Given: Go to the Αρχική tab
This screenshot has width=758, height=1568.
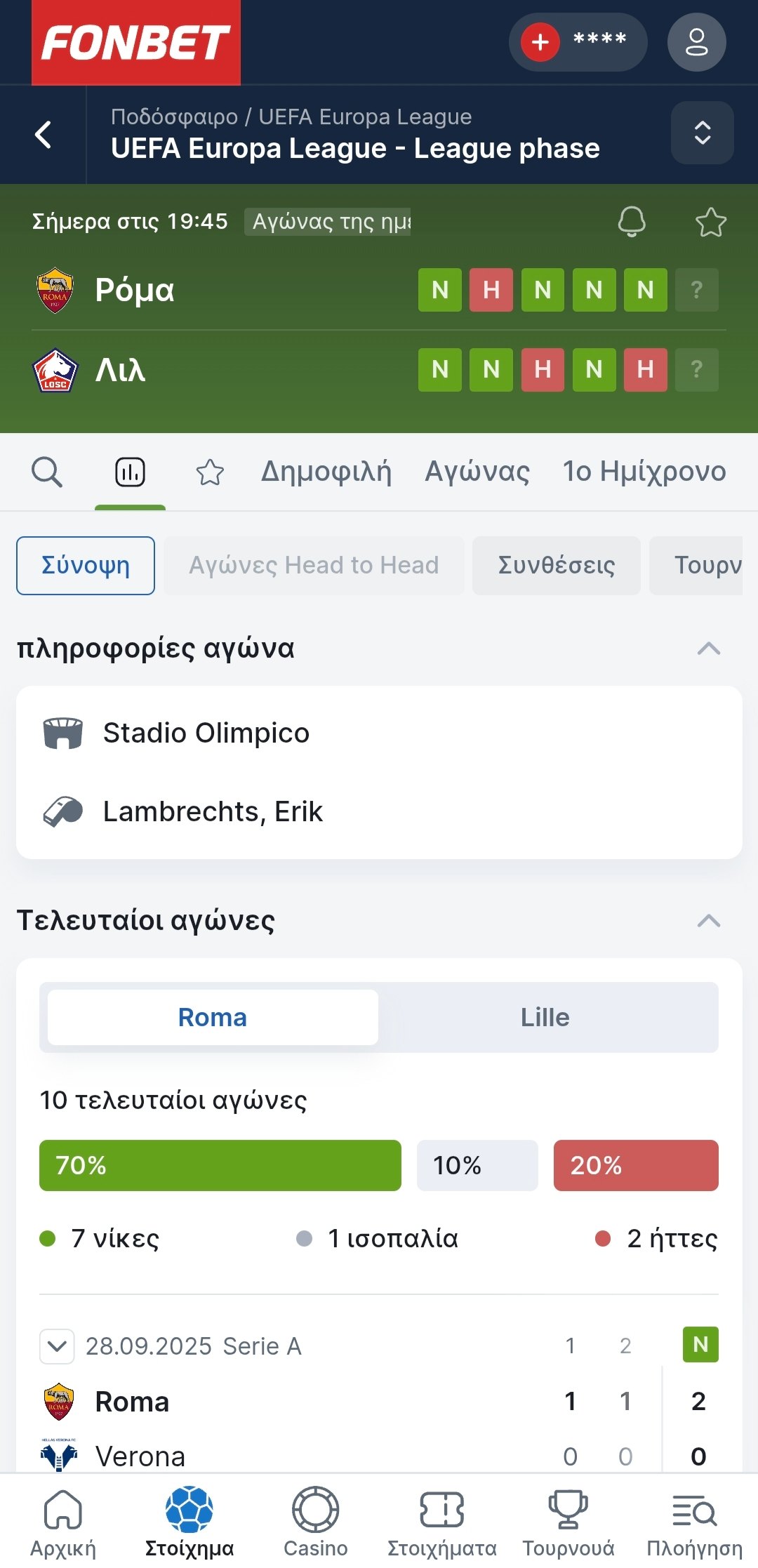Looking at the screenshot, I should 63,1522.
